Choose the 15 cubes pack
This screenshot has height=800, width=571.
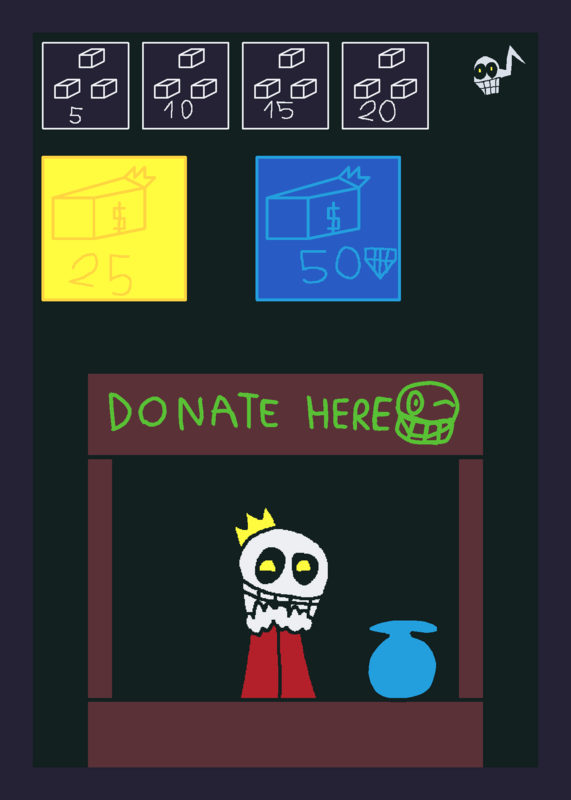pos(285,86)
